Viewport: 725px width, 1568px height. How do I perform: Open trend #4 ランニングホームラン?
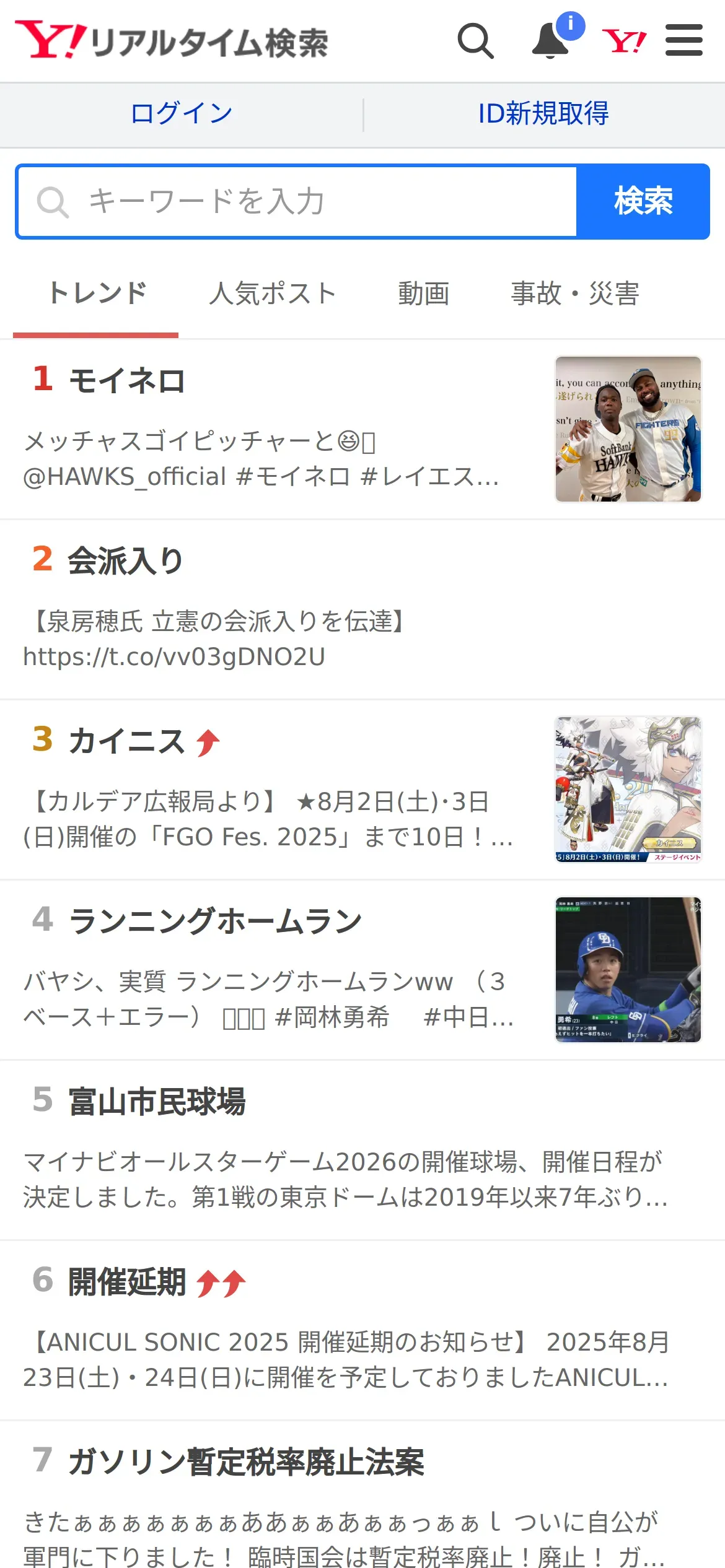(215, 921)
